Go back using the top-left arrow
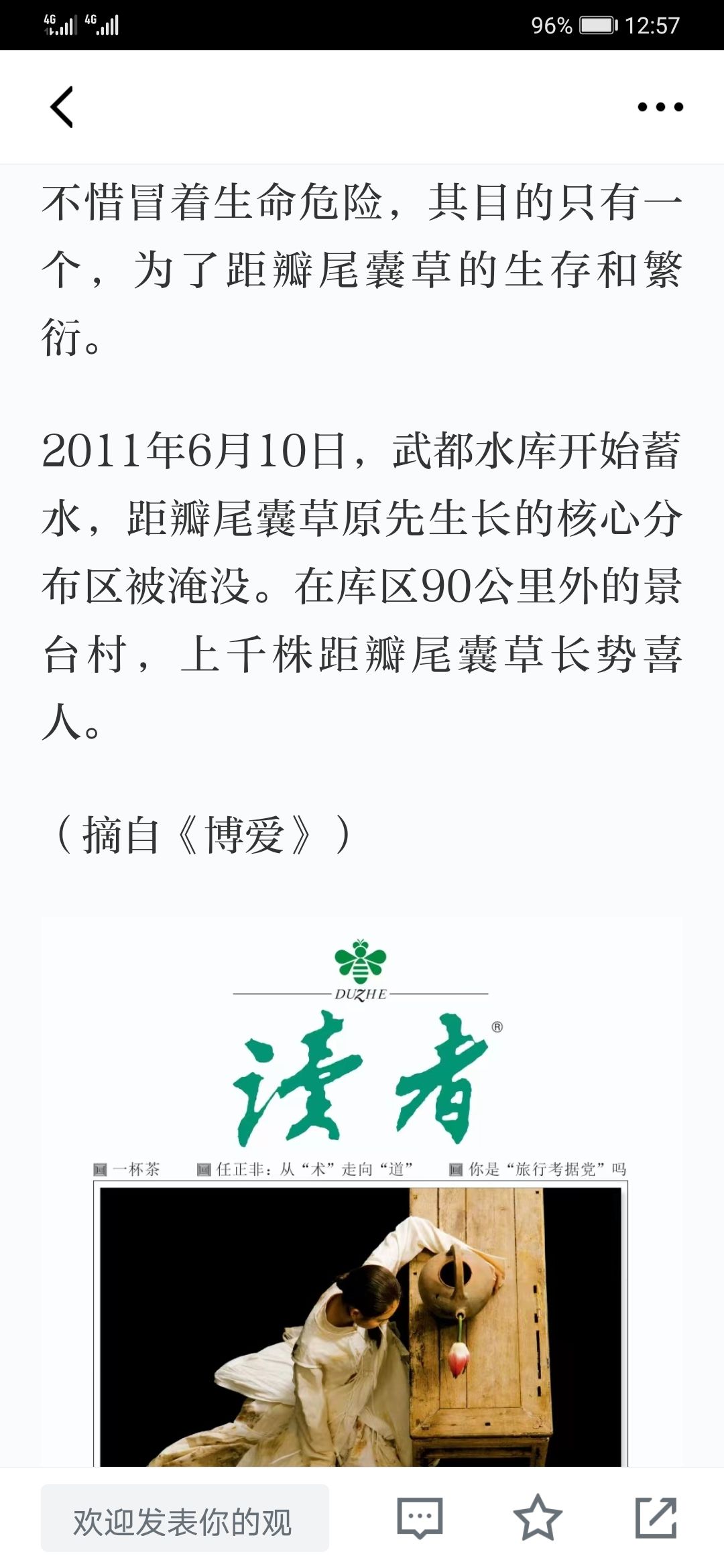 pos(62,107)
